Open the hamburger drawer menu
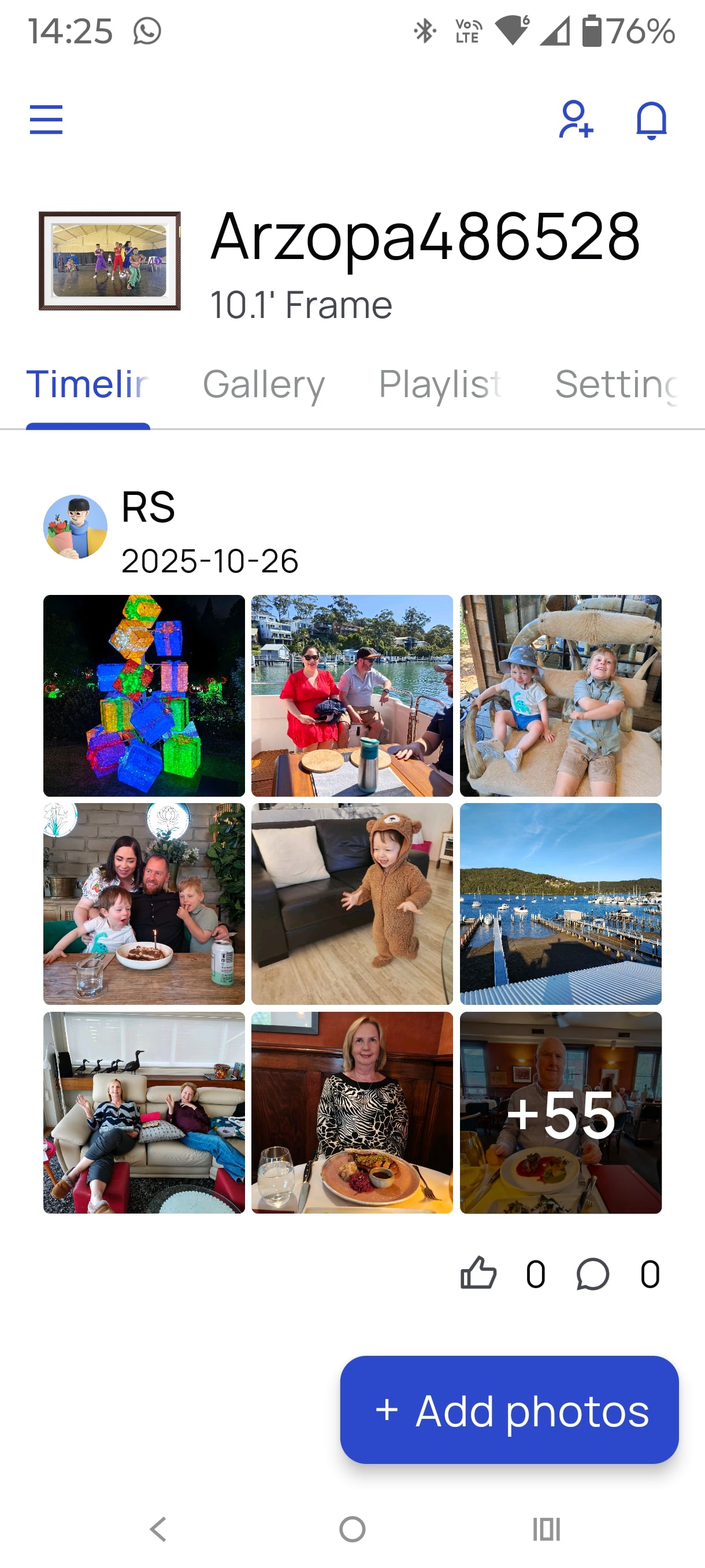Image resolution: width=705 pixels, height=1568 pixels. (46, 119)
